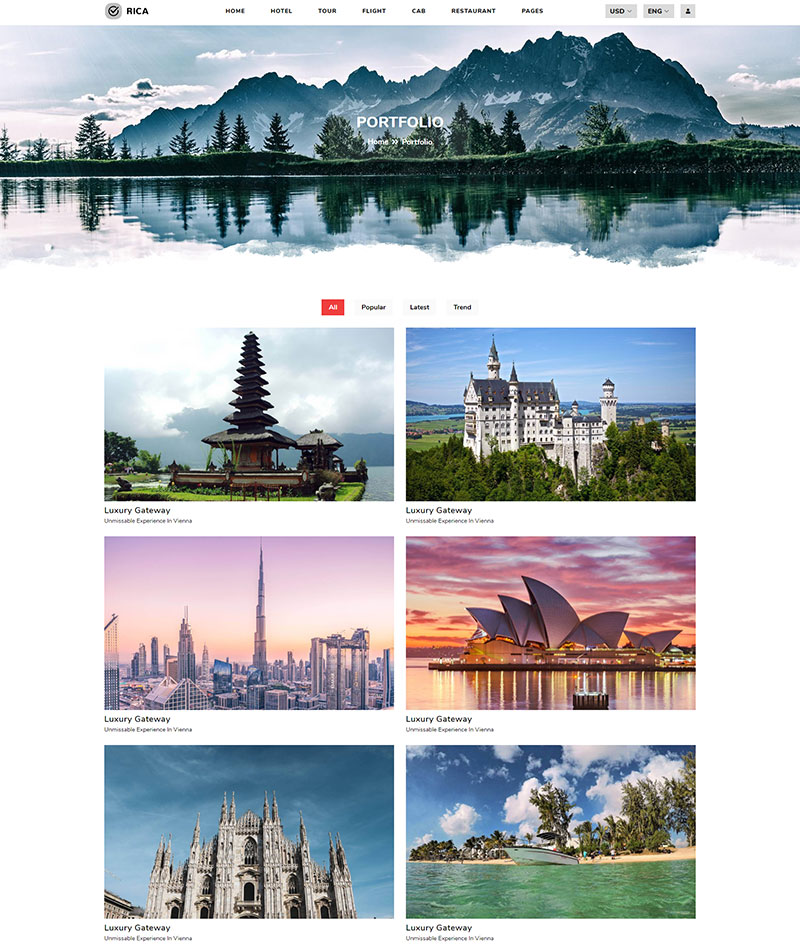
Task: Open the Bali temple portfolio tile
Action: click(x=249, y=414)
